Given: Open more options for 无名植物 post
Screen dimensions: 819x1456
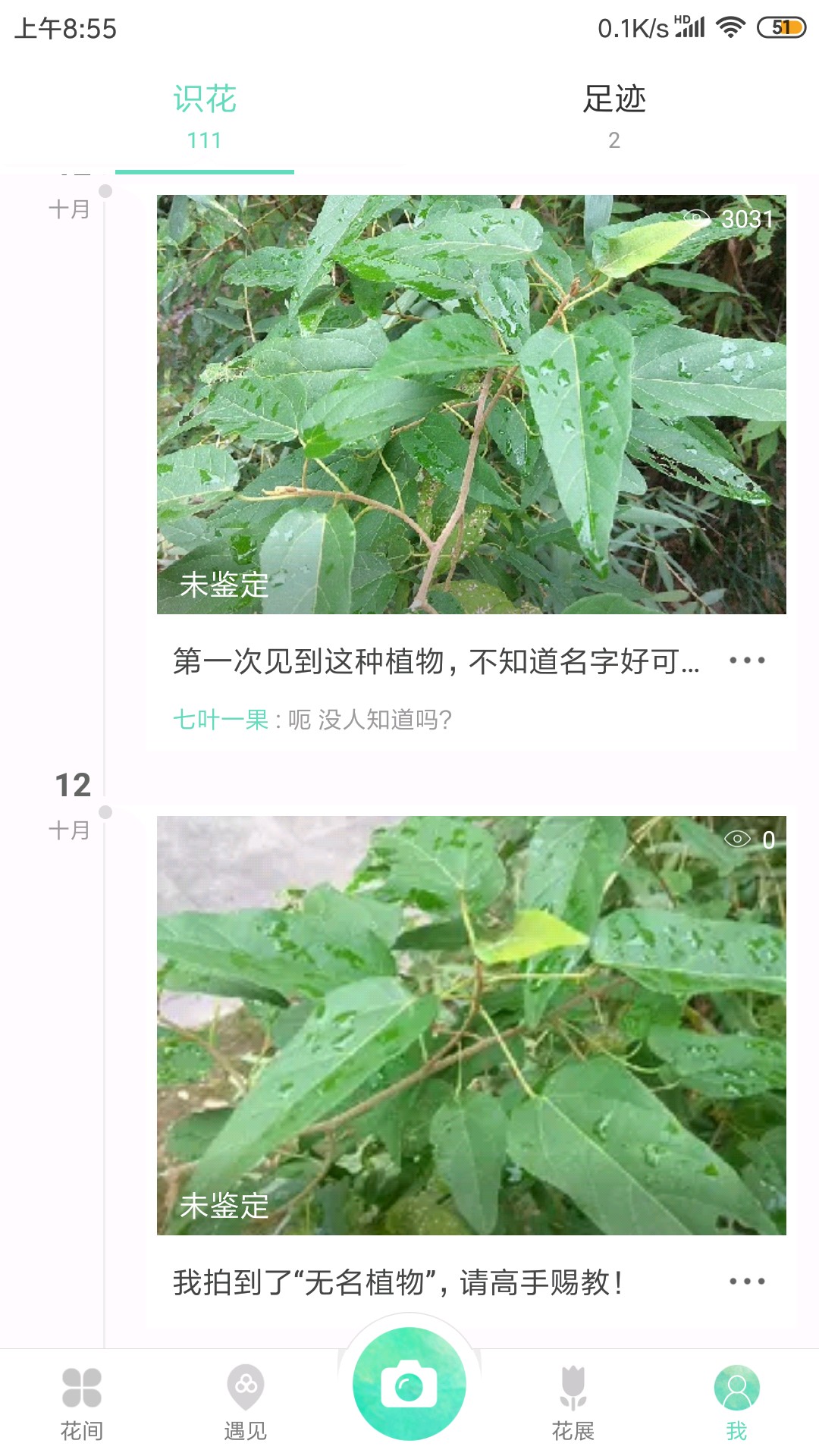Looking at the screenshot, I should tap(747, 1282).
